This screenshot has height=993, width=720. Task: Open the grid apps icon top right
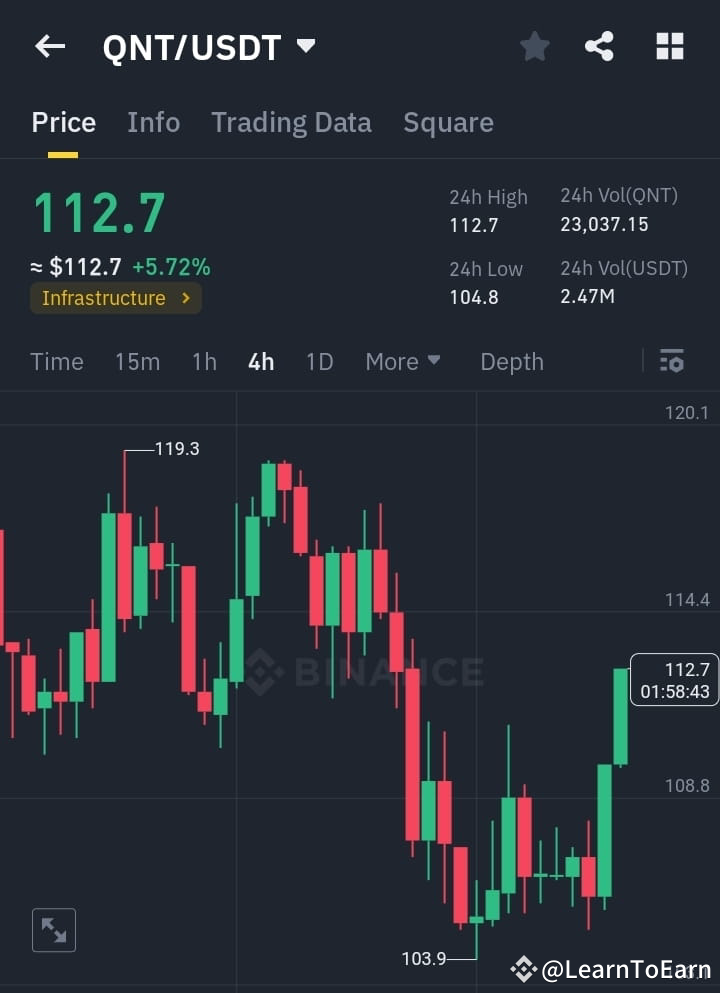pos(668,46)
